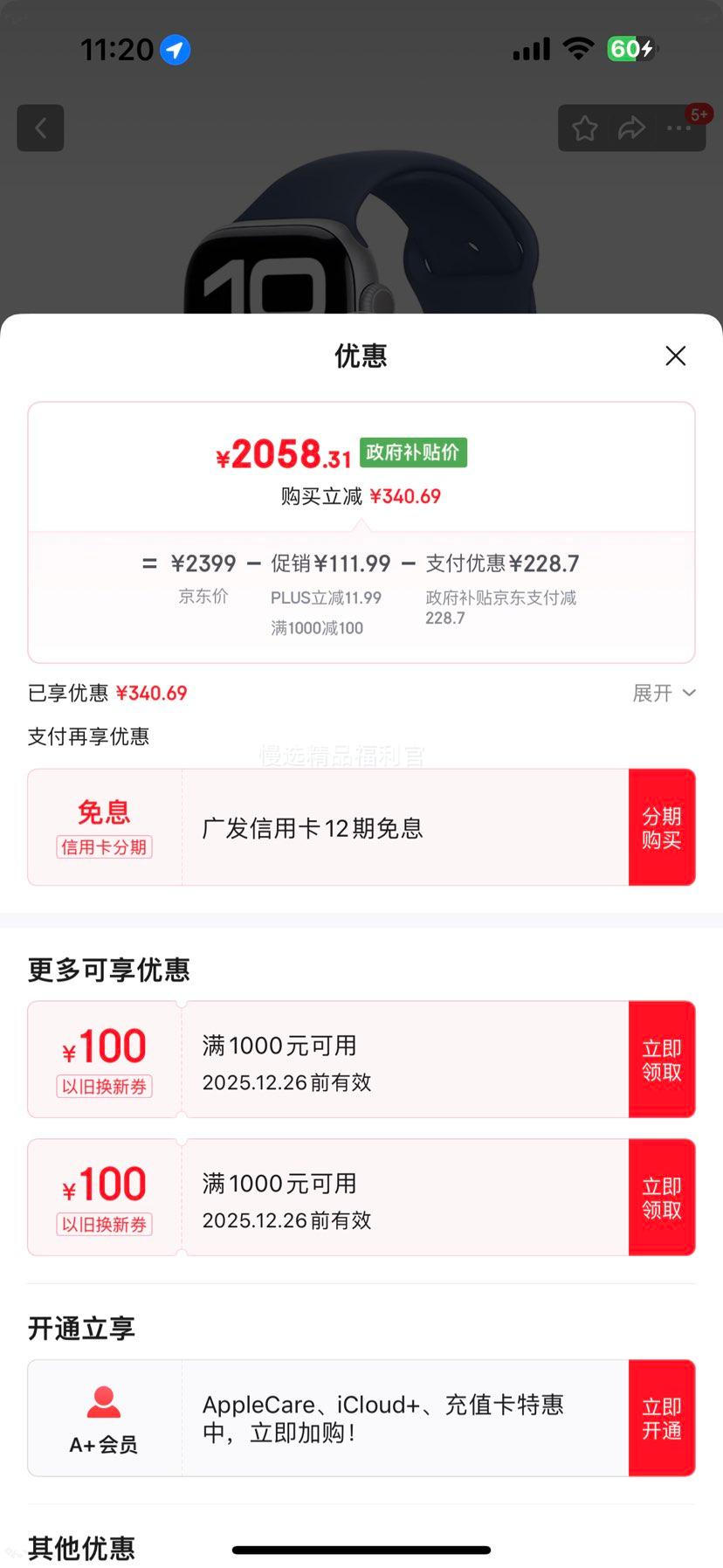Image resolution: width=723 pixels, height=1568 pixels.
Task: Click the share arrow icon
Action: click(630, 128)
